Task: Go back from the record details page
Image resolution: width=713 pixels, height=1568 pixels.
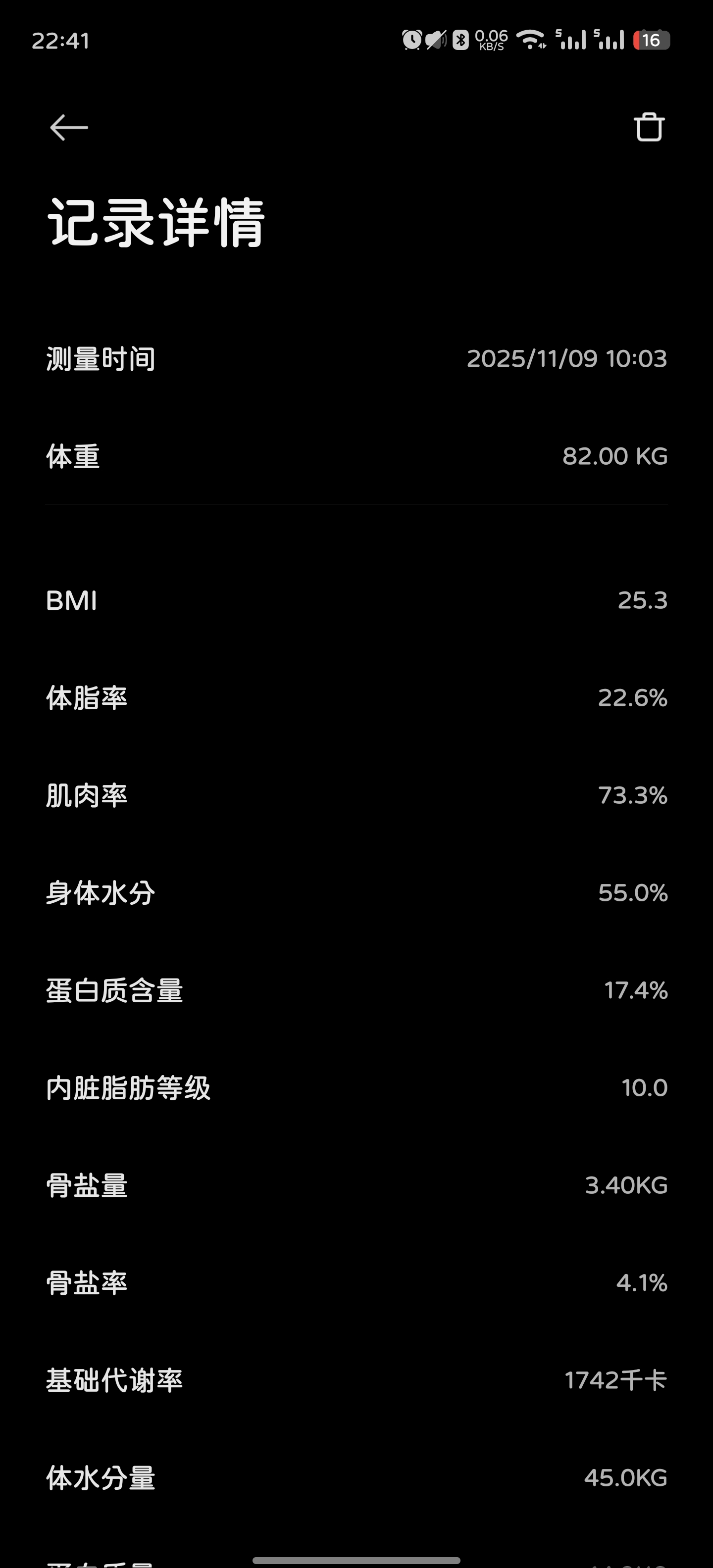Action: (69, 128)
